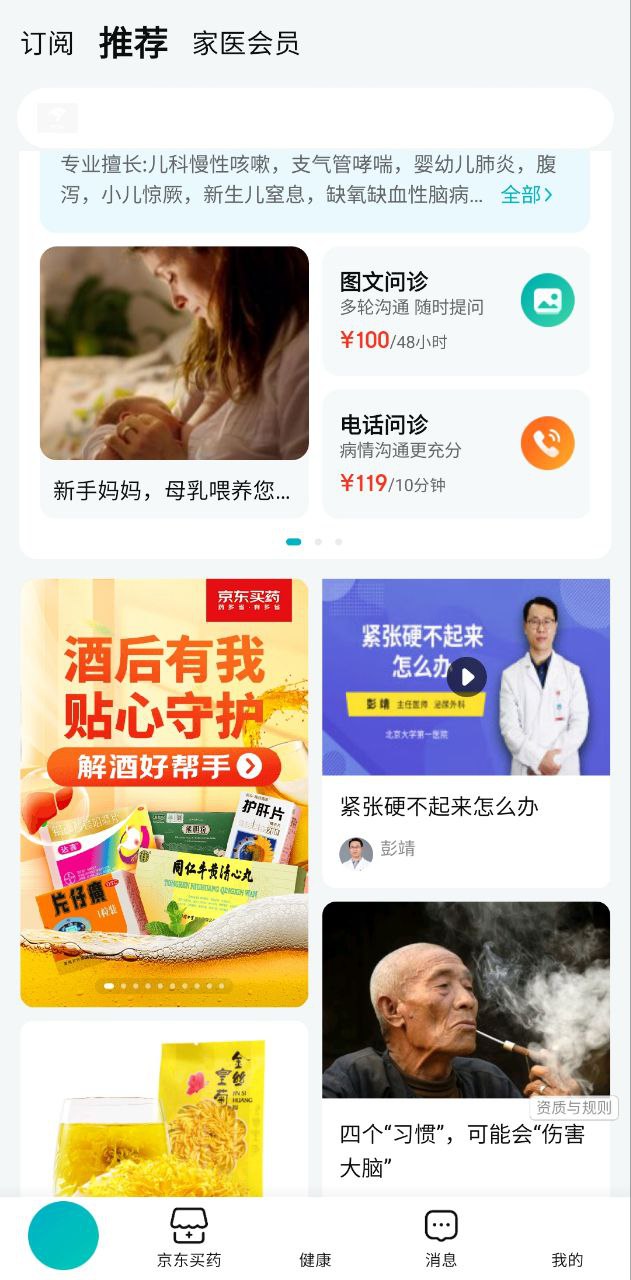Open the 酒后有我贴心守护 banner
Screen dimensions: 631x1280
click(x=164, y=792)
